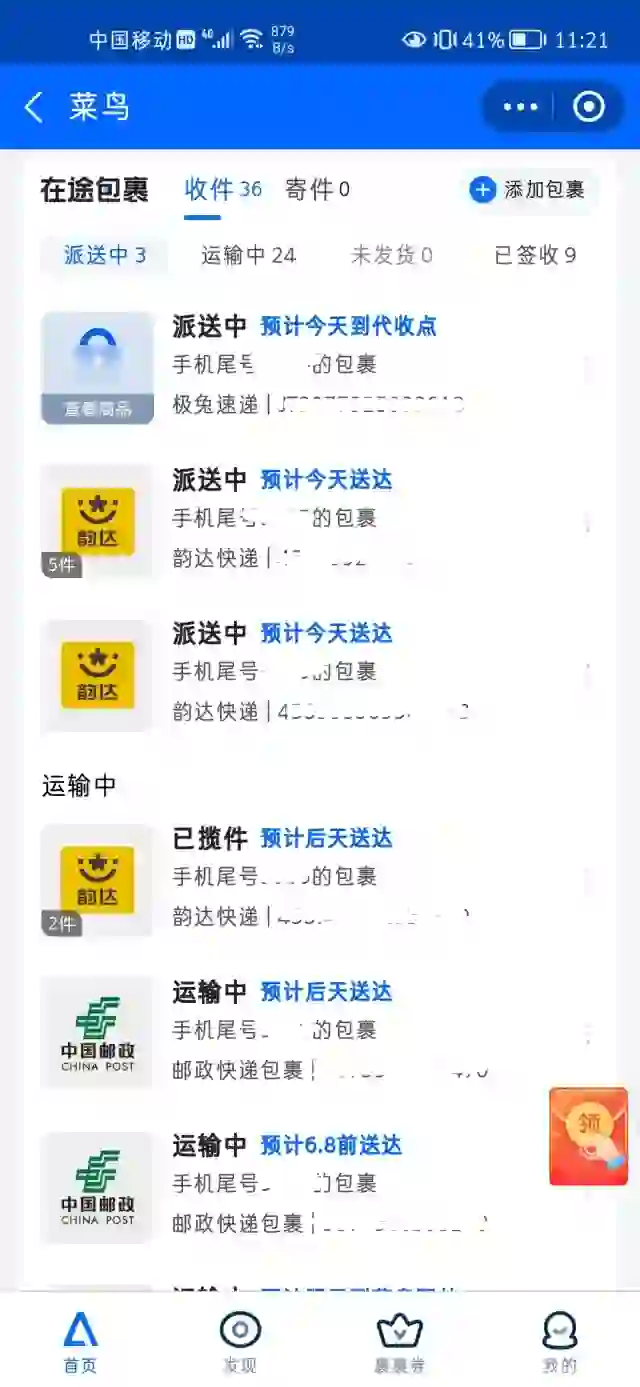640x1387 pixels.
Task: Go back from the 菜鸟 page
Action: [x=34, y=107]
